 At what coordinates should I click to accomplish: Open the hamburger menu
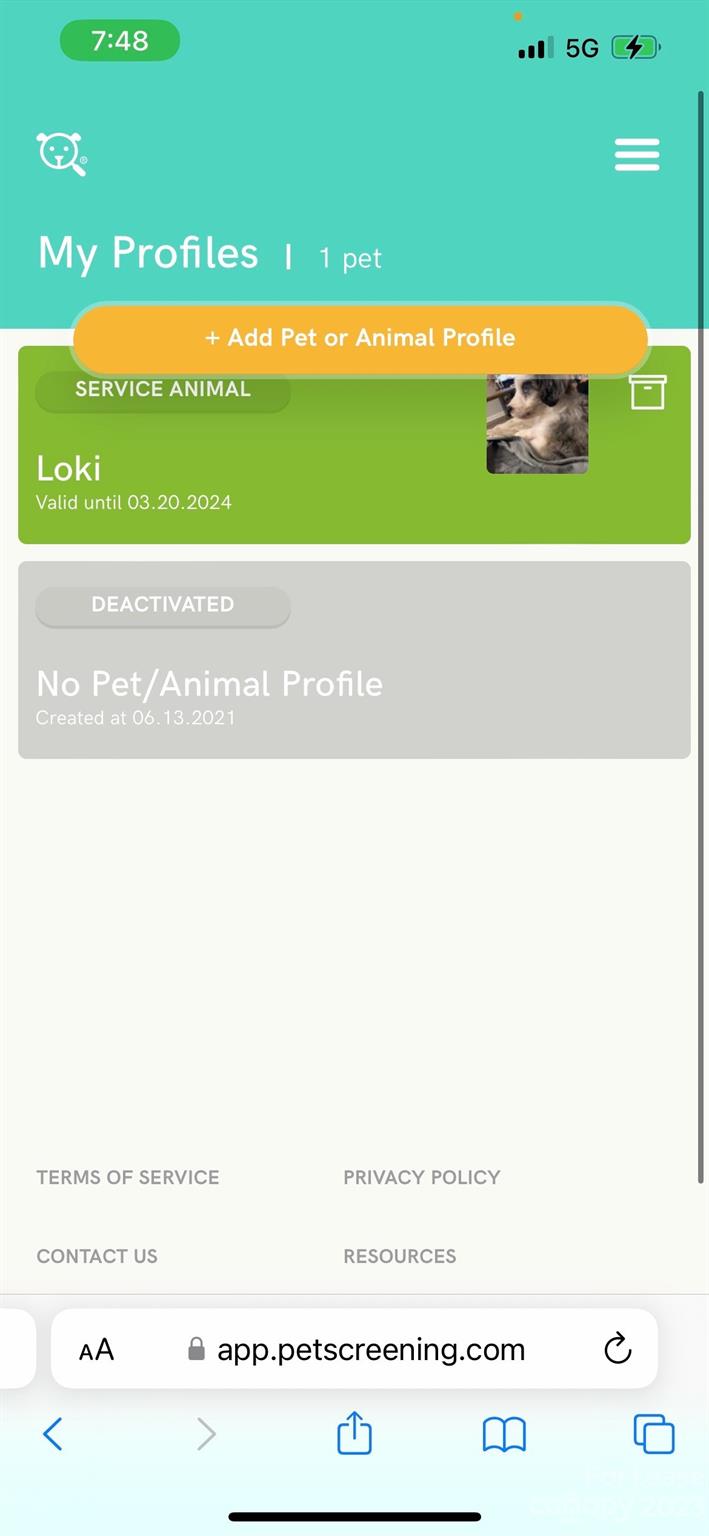click(637, 155)
